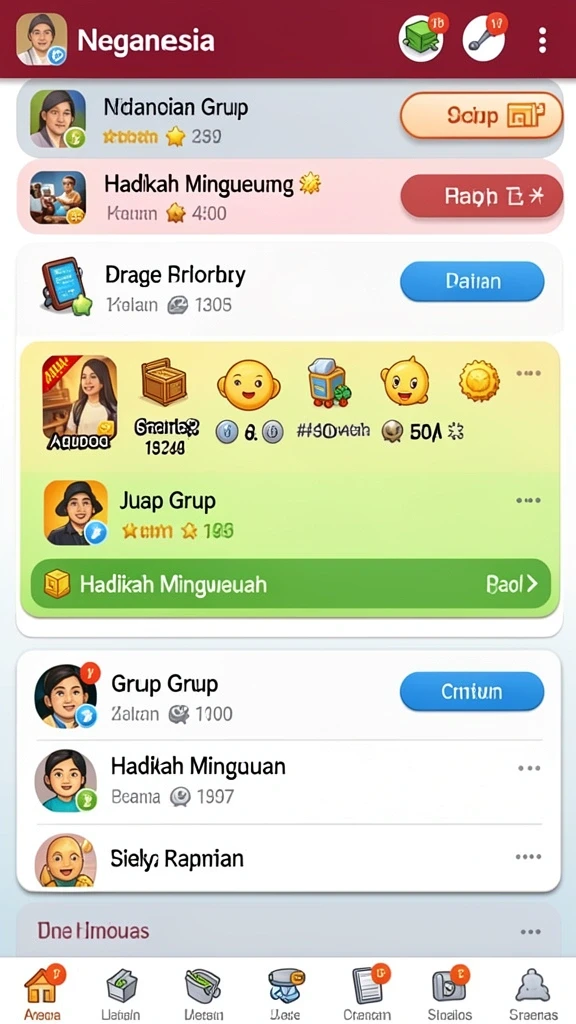Switch to the Slodios tab
Screen dimensions: 576x1024
click(x=450, y=992)
